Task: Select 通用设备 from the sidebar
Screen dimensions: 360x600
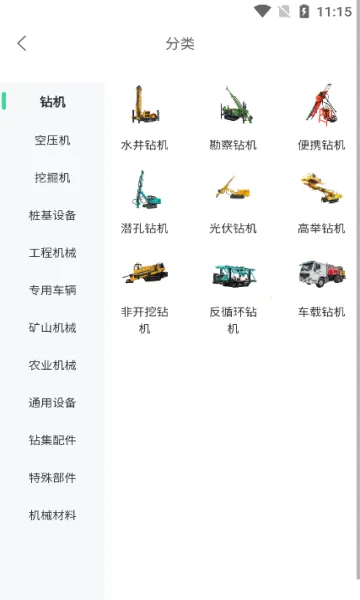Action: (52, 403)
